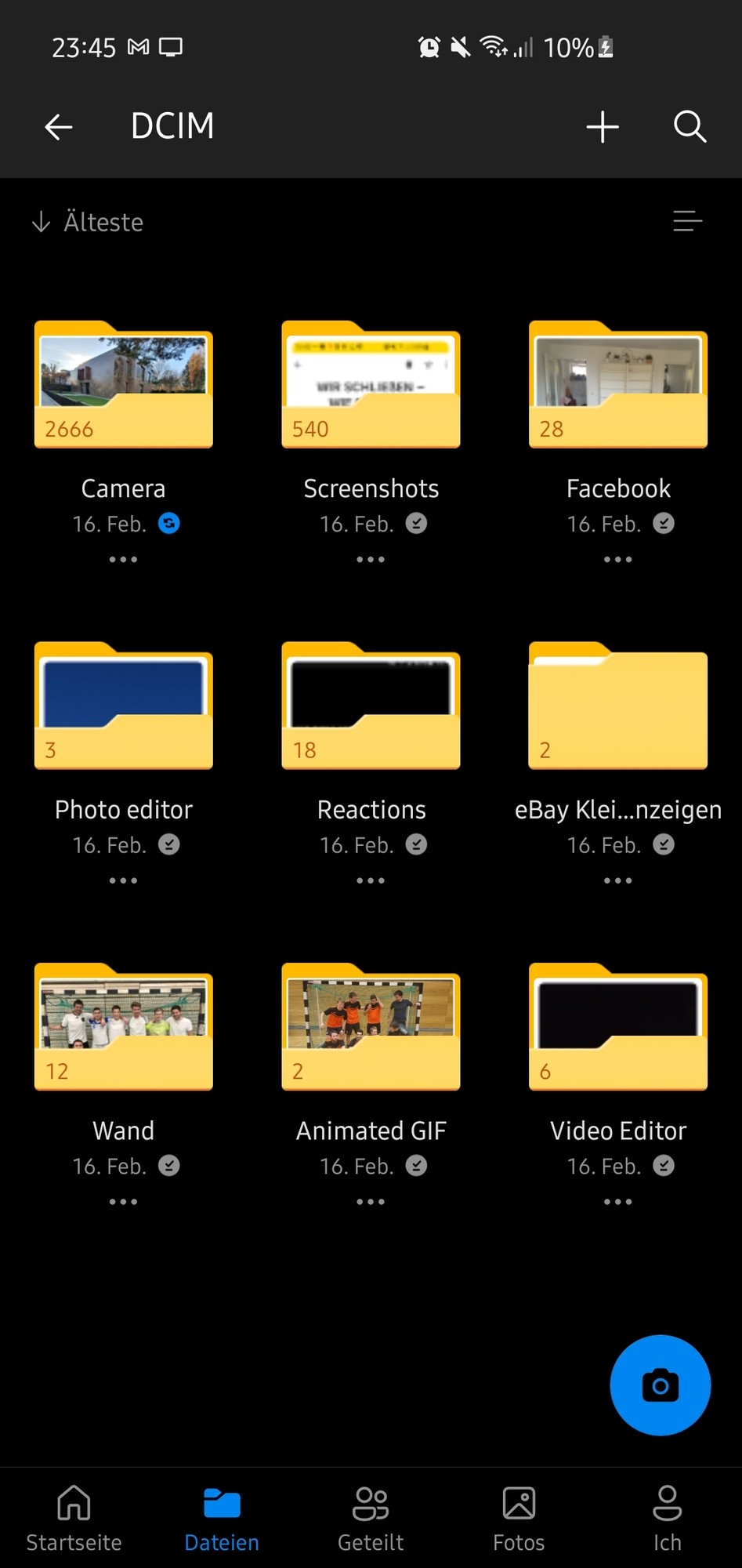Open the Wand folder

124,1028
